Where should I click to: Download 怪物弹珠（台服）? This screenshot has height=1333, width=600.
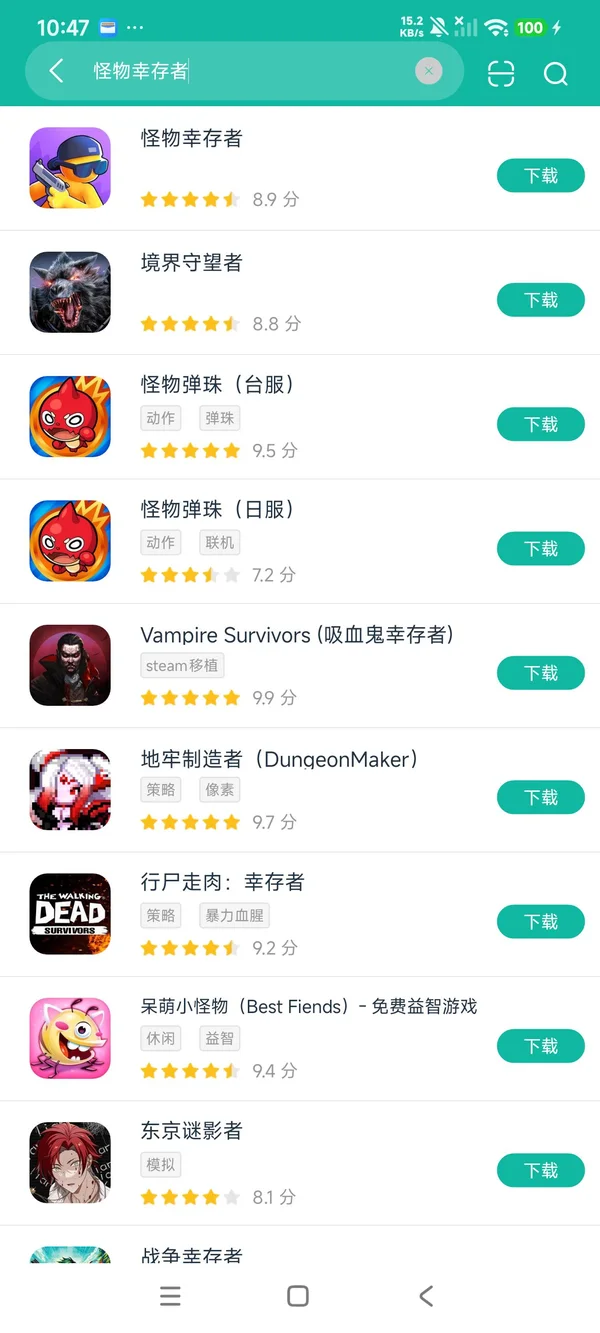coord(540,425)
